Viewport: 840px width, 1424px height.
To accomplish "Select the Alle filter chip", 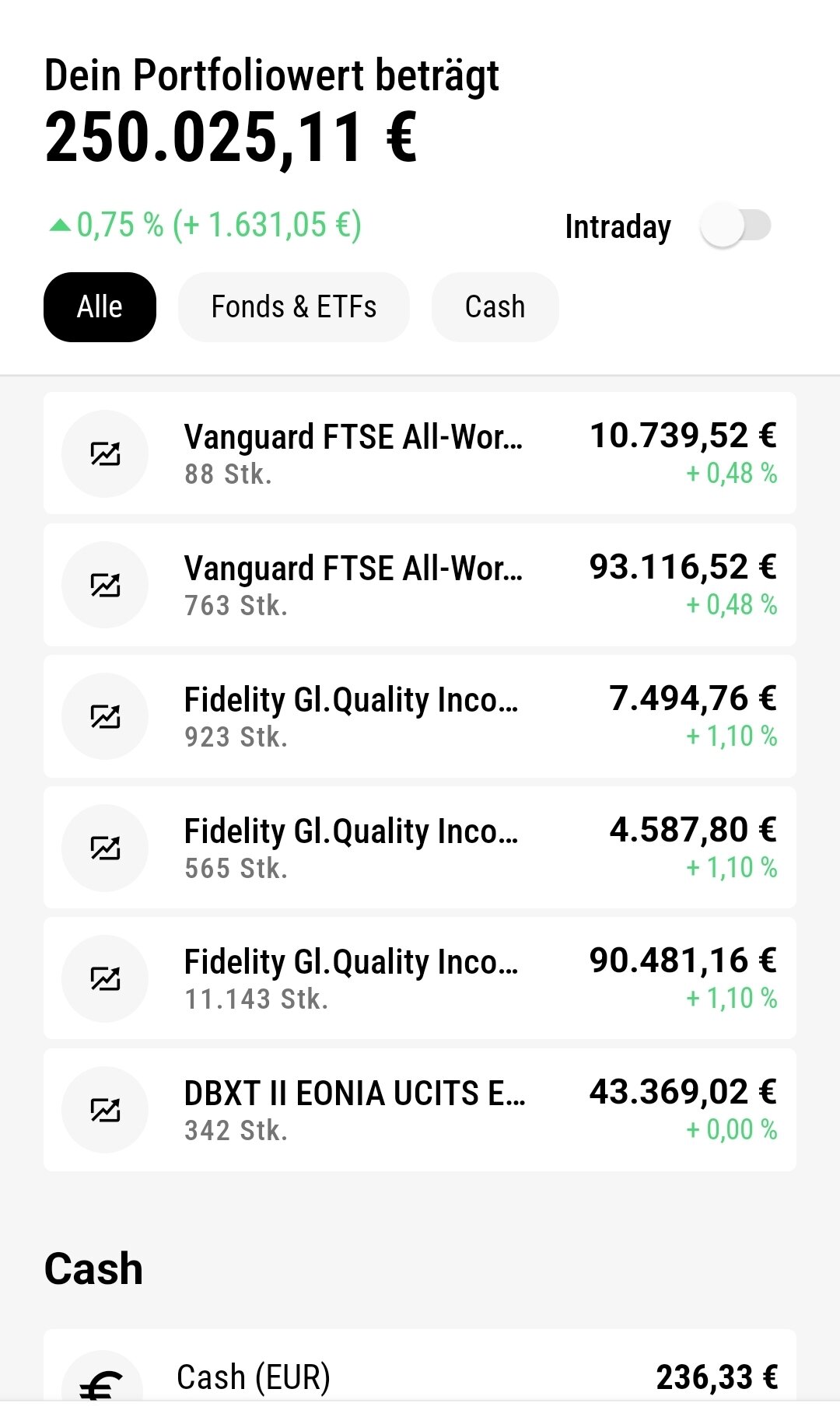I will tap(100, 307).
